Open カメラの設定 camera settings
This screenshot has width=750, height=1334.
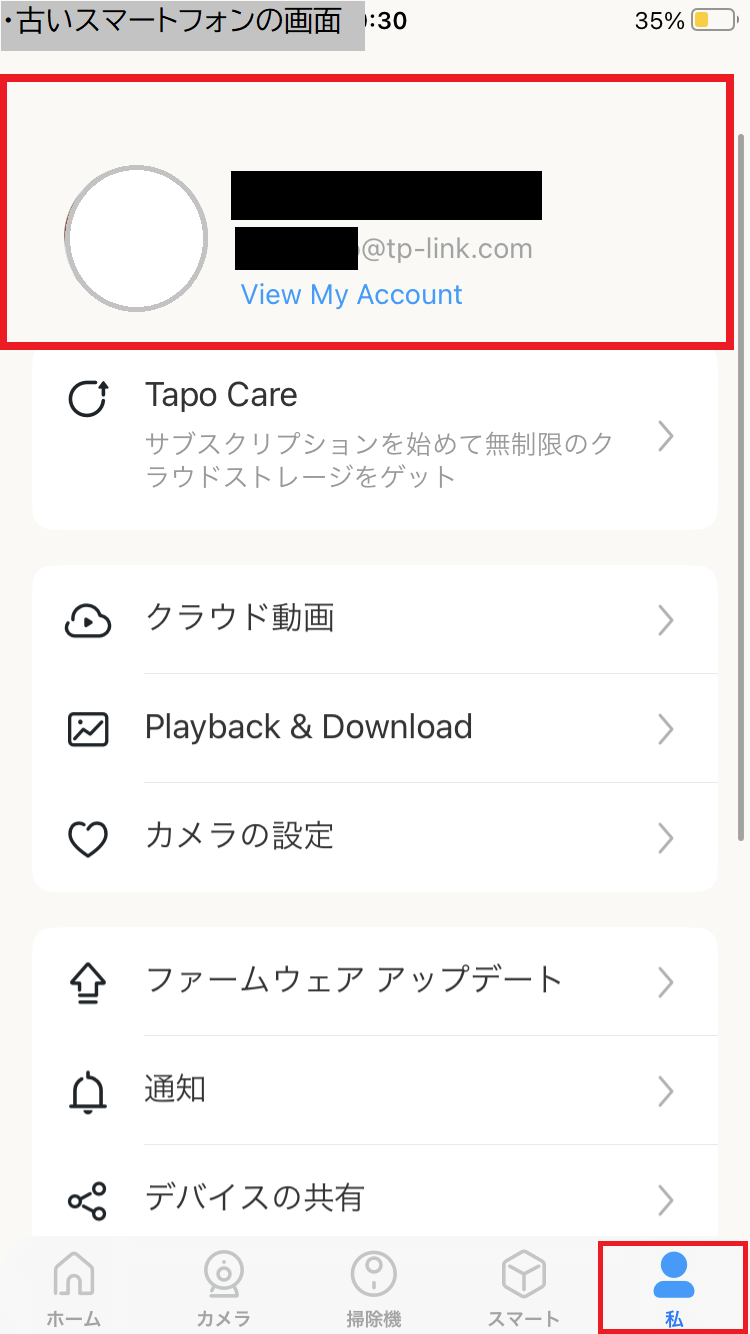click(x=375, y=837)
